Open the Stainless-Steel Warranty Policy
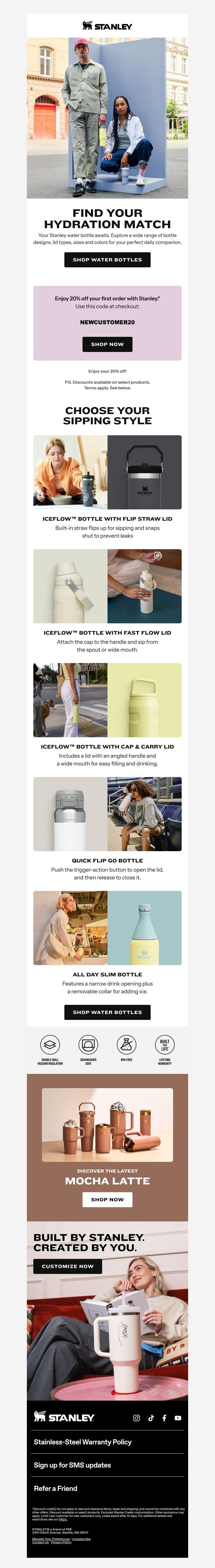This screenshot has height=1568, width=215. coord(83,1442)
